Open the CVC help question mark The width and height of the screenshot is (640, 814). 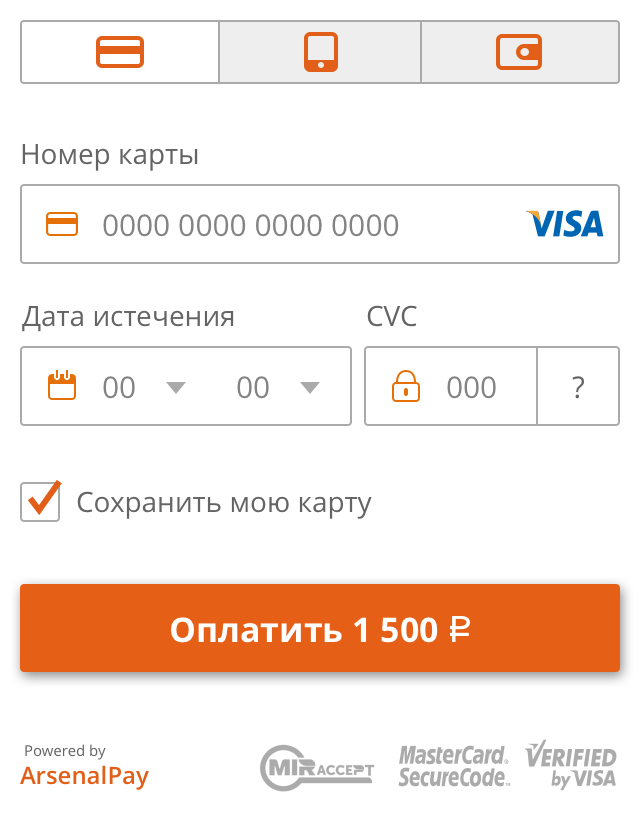click(x=578, y=387)
